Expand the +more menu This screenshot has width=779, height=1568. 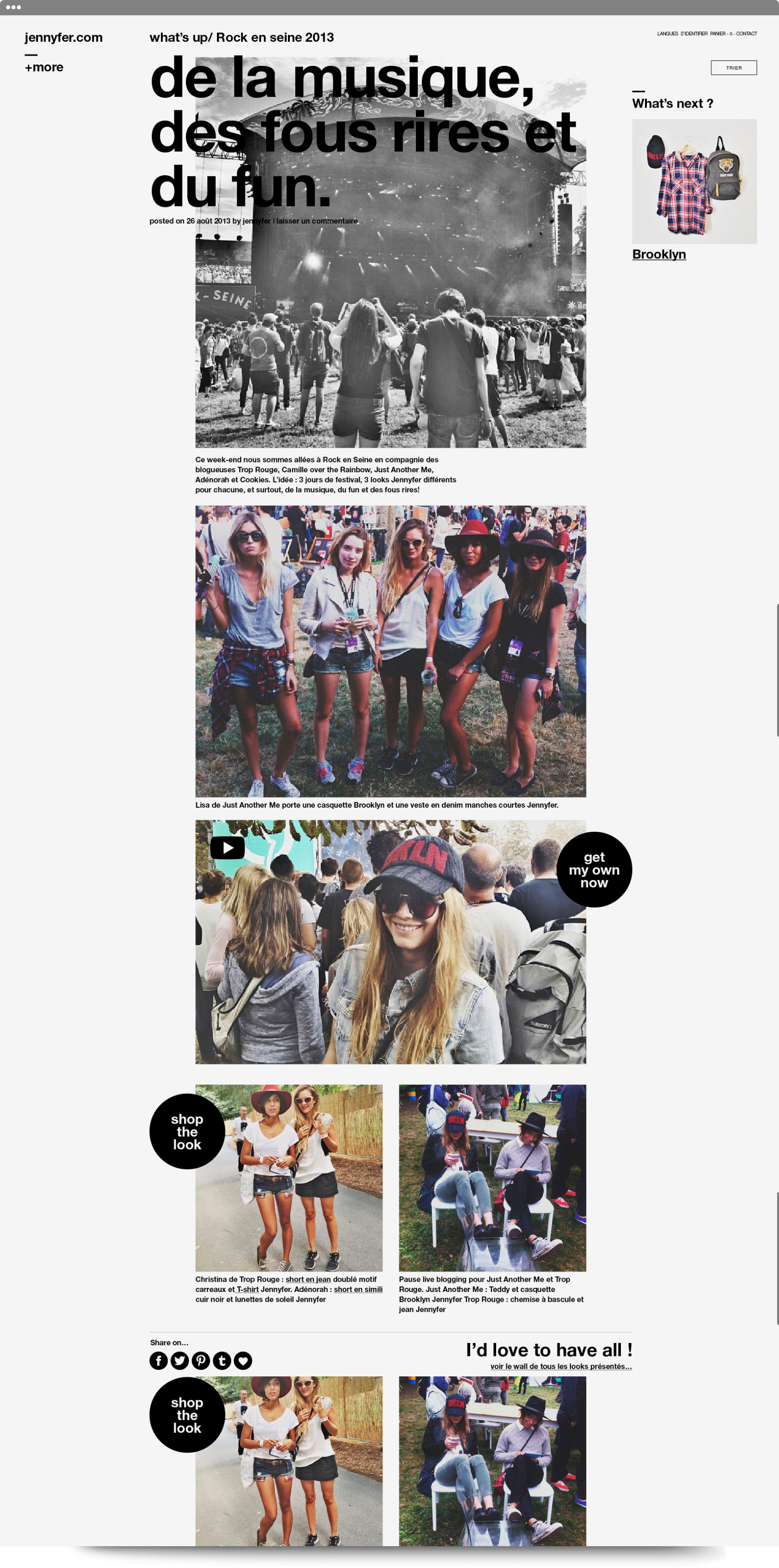tap(44, 68)
